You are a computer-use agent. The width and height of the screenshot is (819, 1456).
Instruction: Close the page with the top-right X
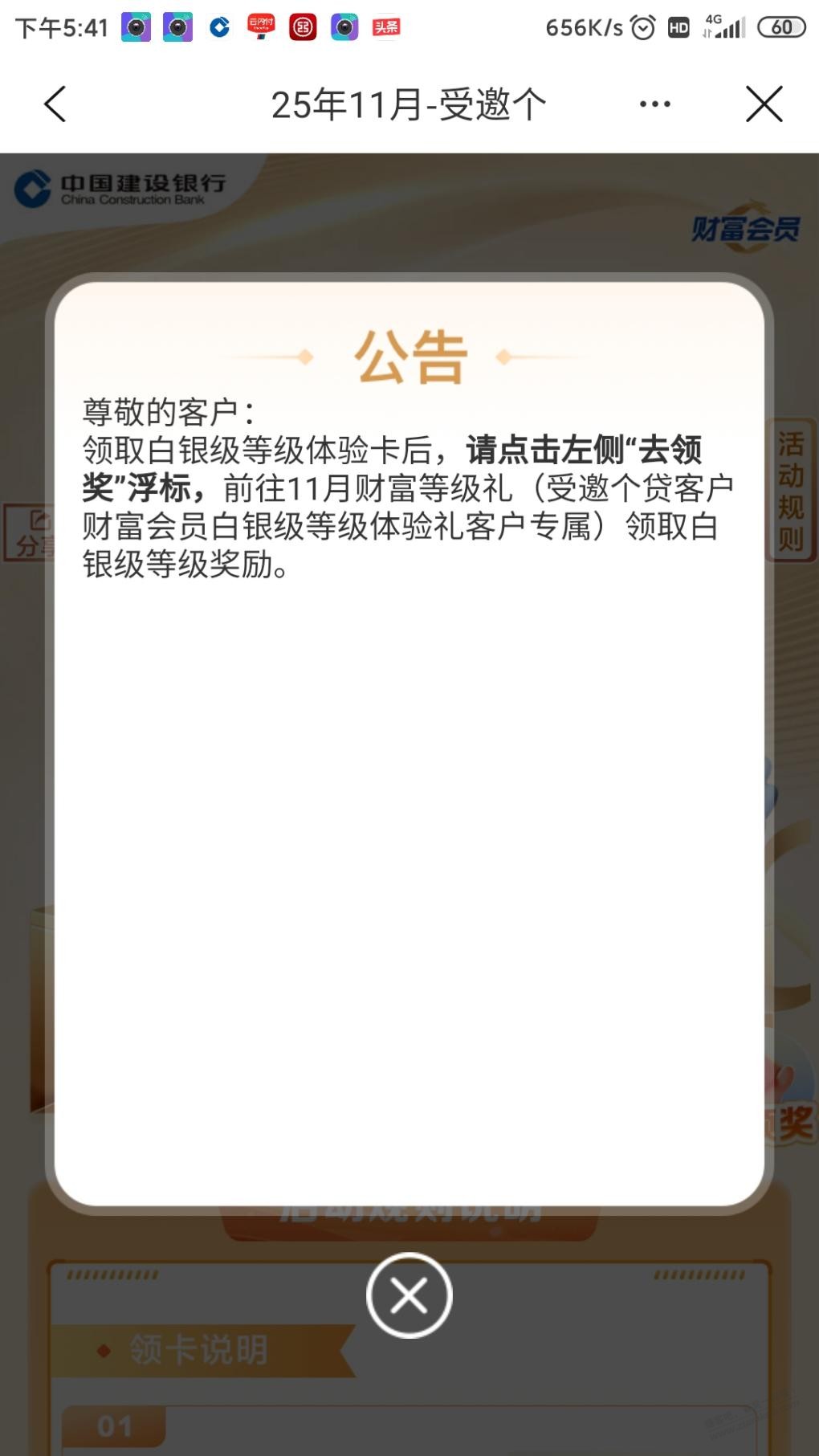[x=764, y=104]
